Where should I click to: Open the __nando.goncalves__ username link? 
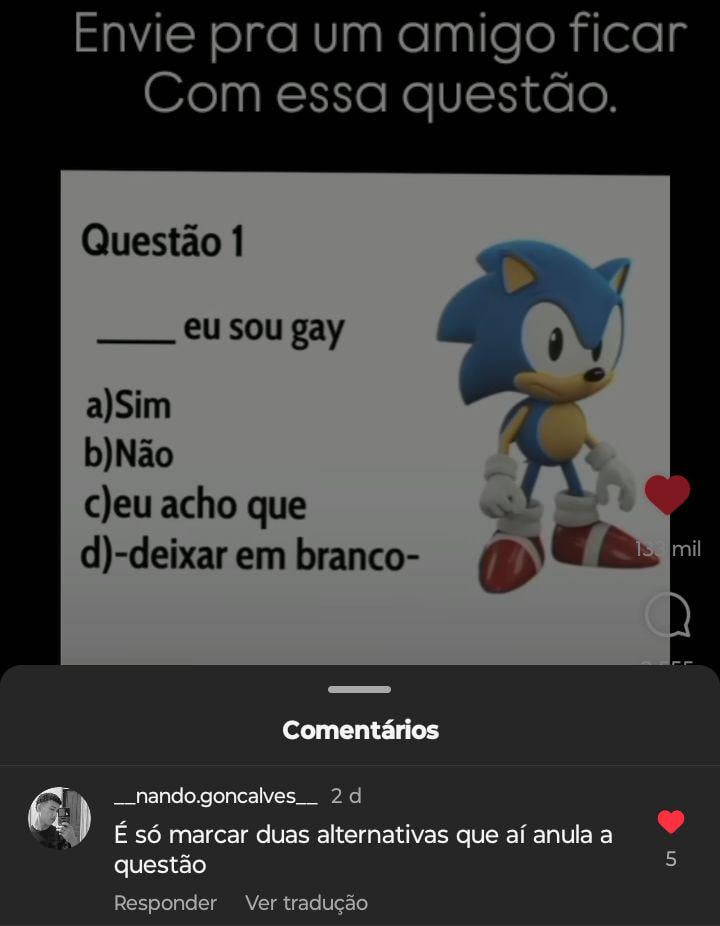(215, 796)
